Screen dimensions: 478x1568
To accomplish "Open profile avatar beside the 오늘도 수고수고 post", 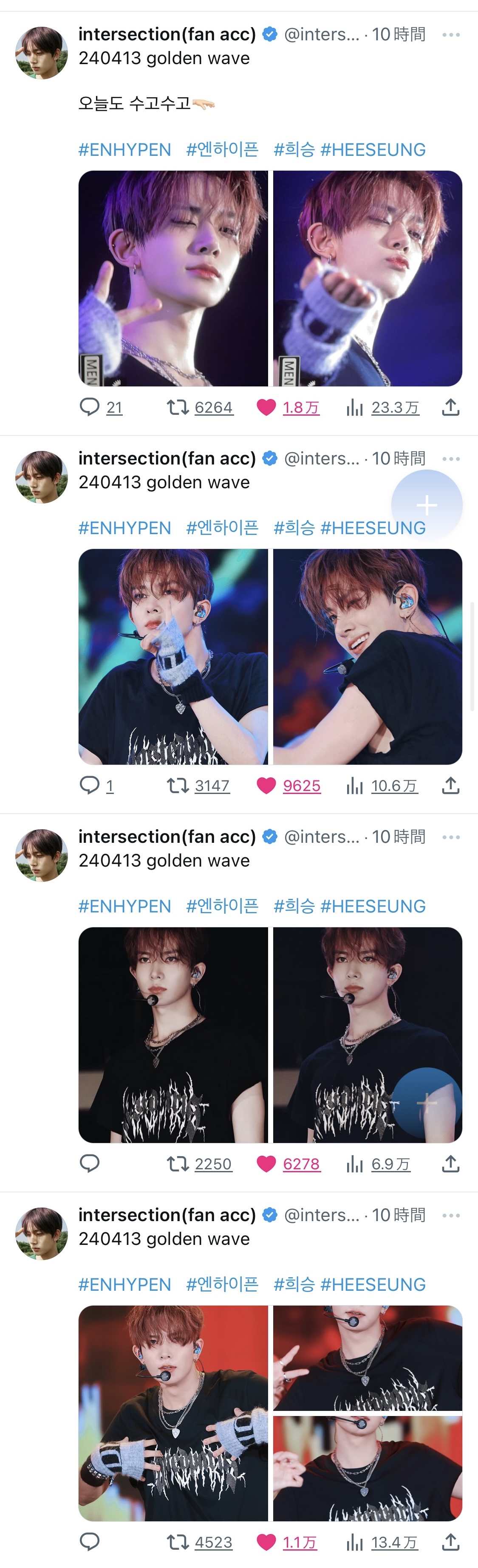I will tap(41, 53).
